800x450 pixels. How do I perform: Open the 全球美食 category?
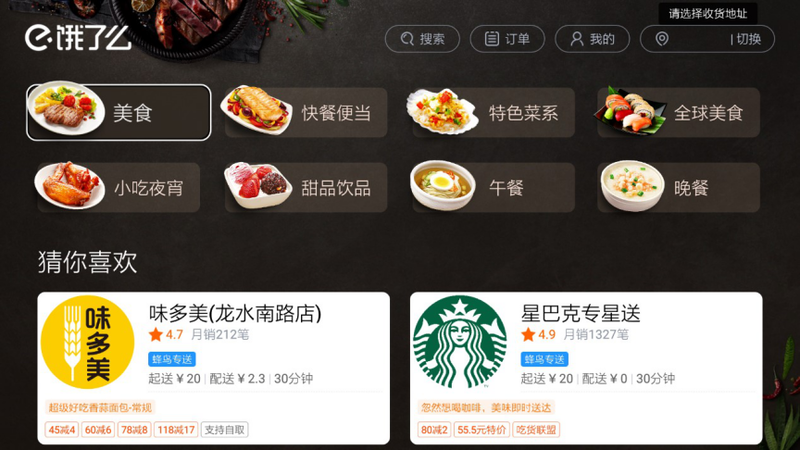pyautogui.click(x=679, y=113)
